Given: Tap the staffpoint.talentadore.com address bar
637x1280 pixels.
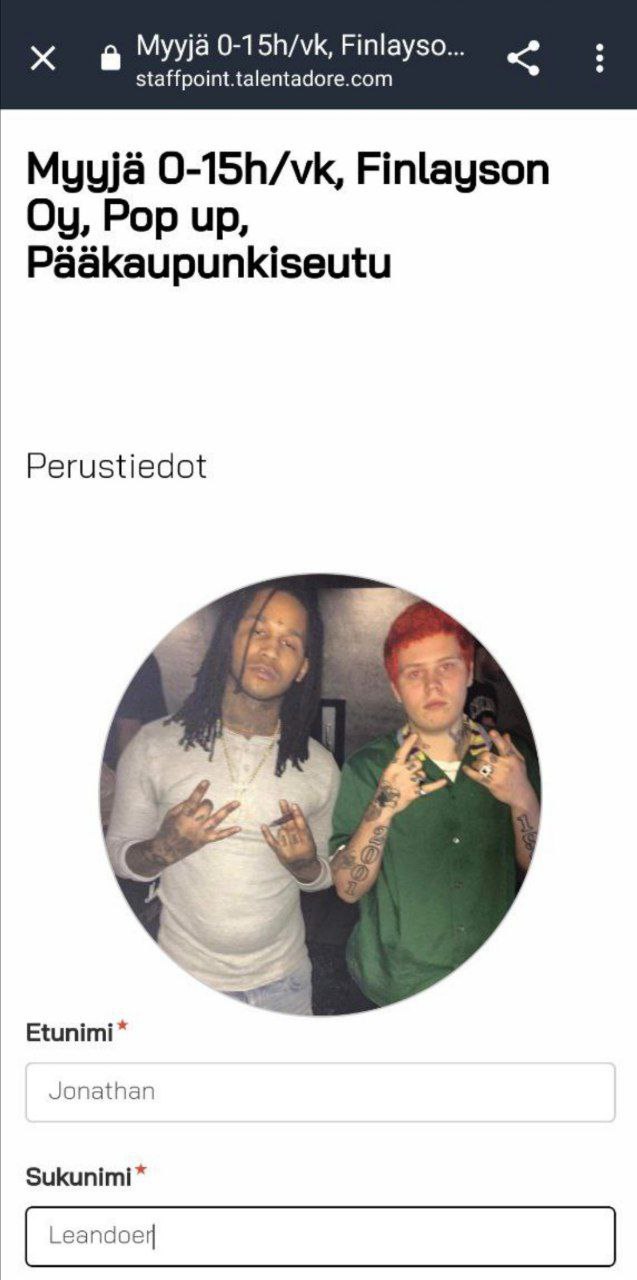Looking at the screenshot, I should coord(300,60).
